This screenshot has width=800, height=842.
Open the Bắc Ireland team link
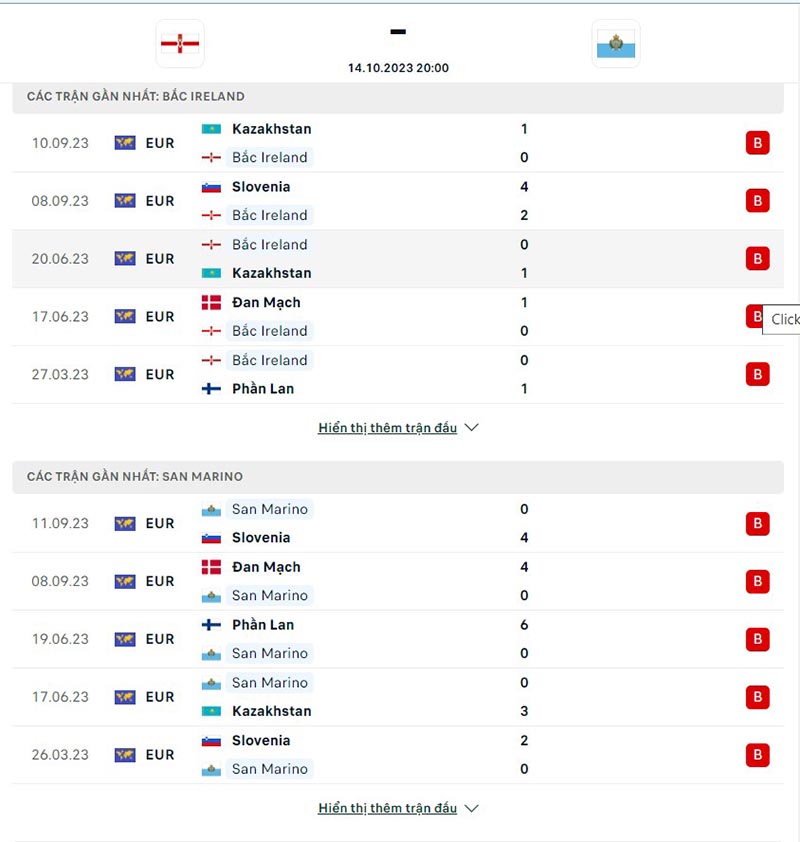[269, 157]
